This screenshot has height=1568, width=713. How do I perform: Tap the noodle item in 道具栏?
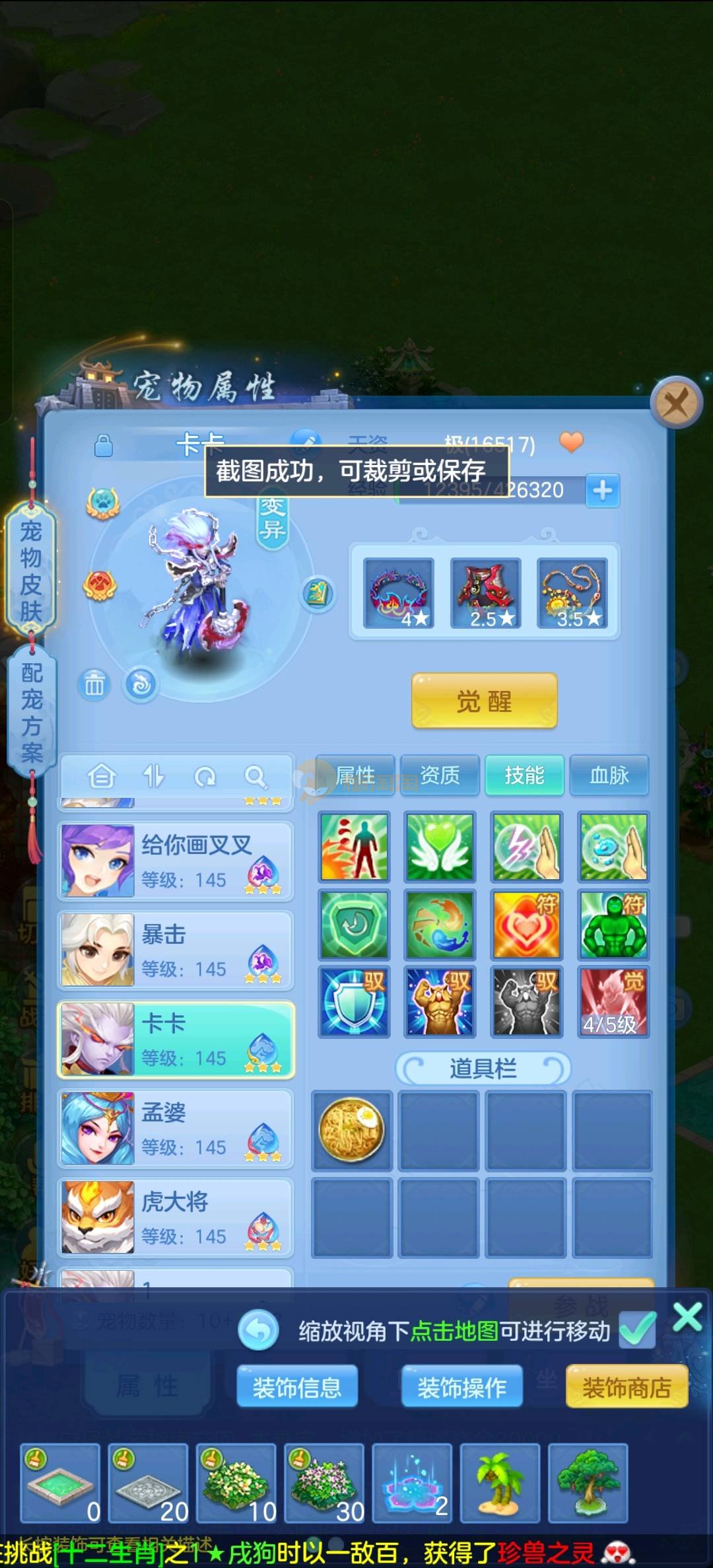click(352, 1131)
